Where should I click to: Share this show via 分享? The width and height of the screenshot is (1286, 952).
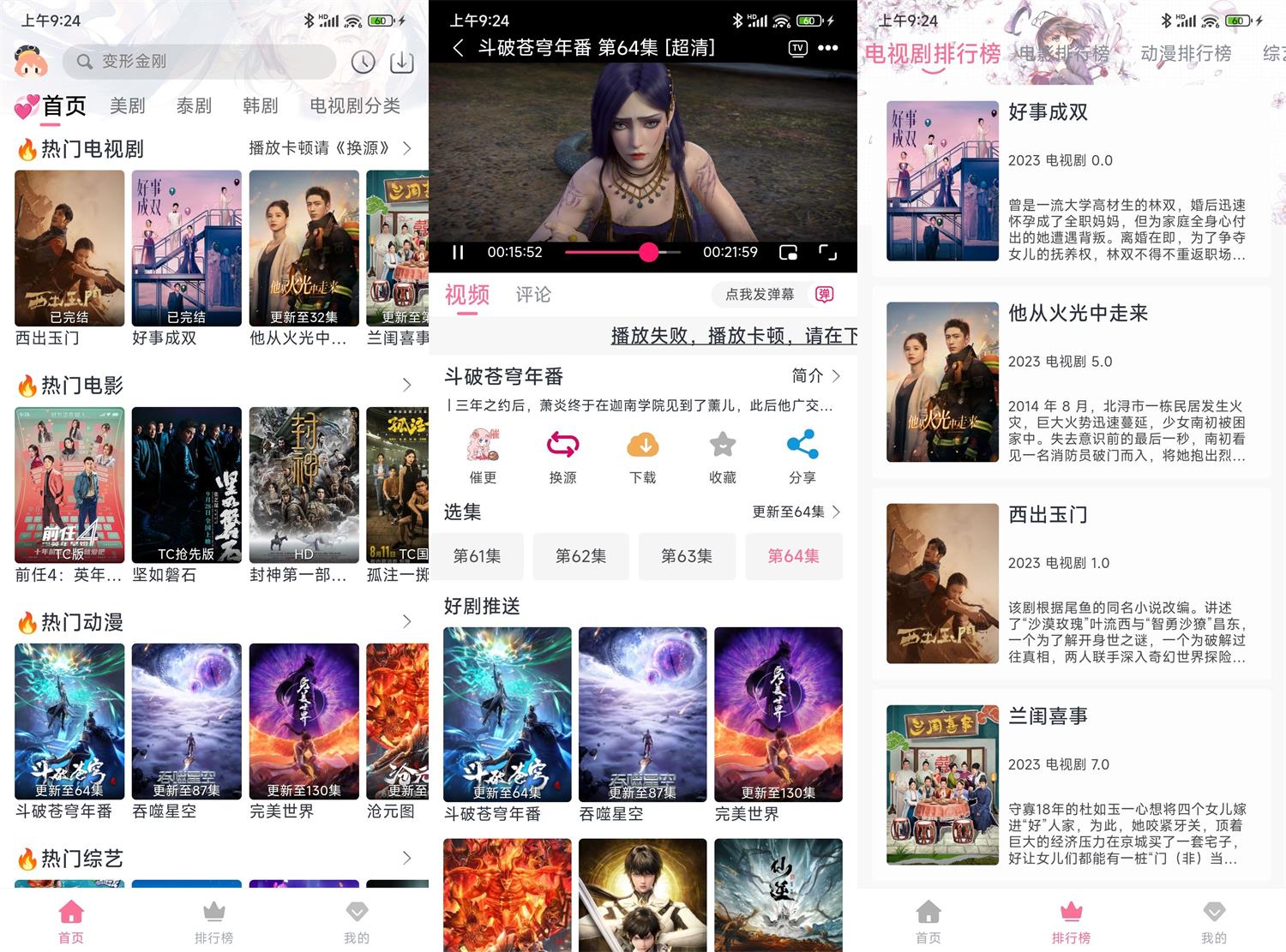802,458
